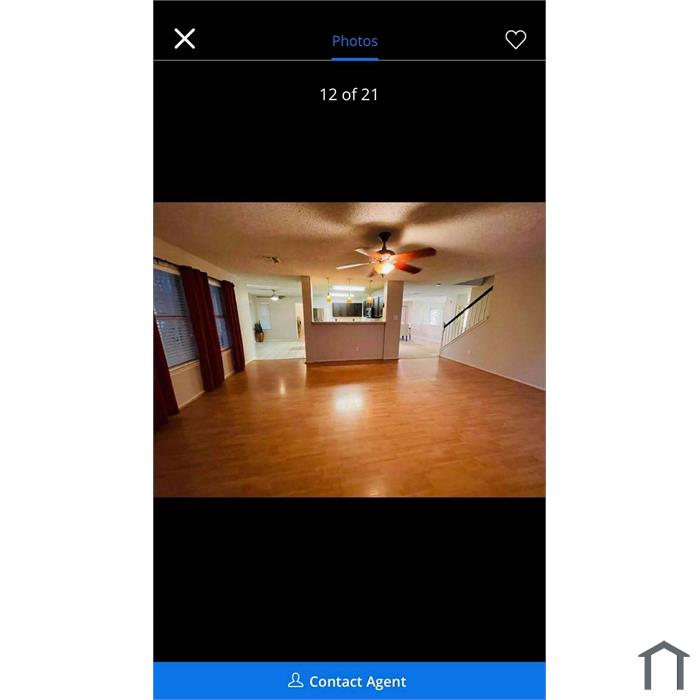Save this listing with the heart icon
Viewport: 700px width, 700px height.
515,40
